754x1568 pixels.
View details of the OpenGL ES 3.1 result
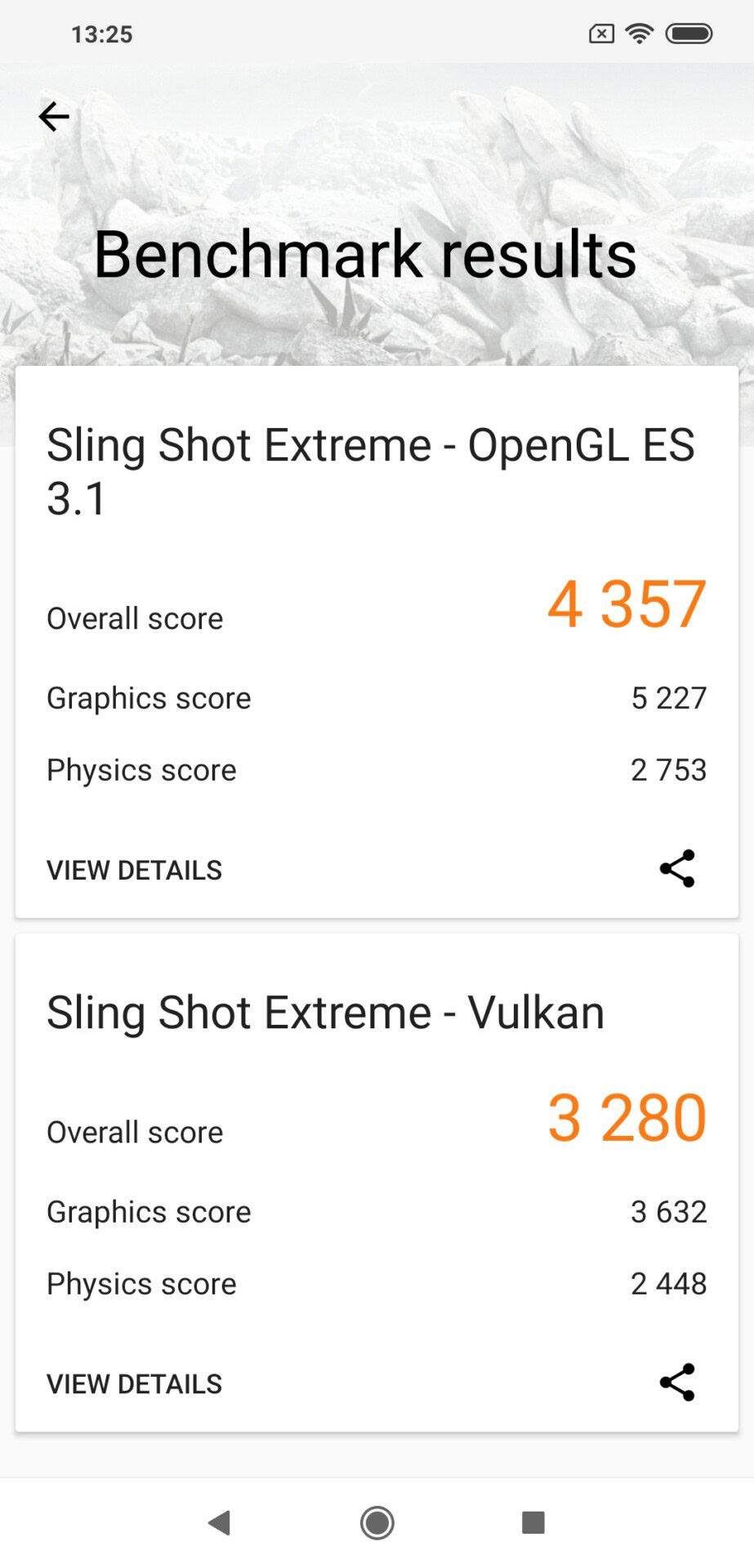[134, 870]
